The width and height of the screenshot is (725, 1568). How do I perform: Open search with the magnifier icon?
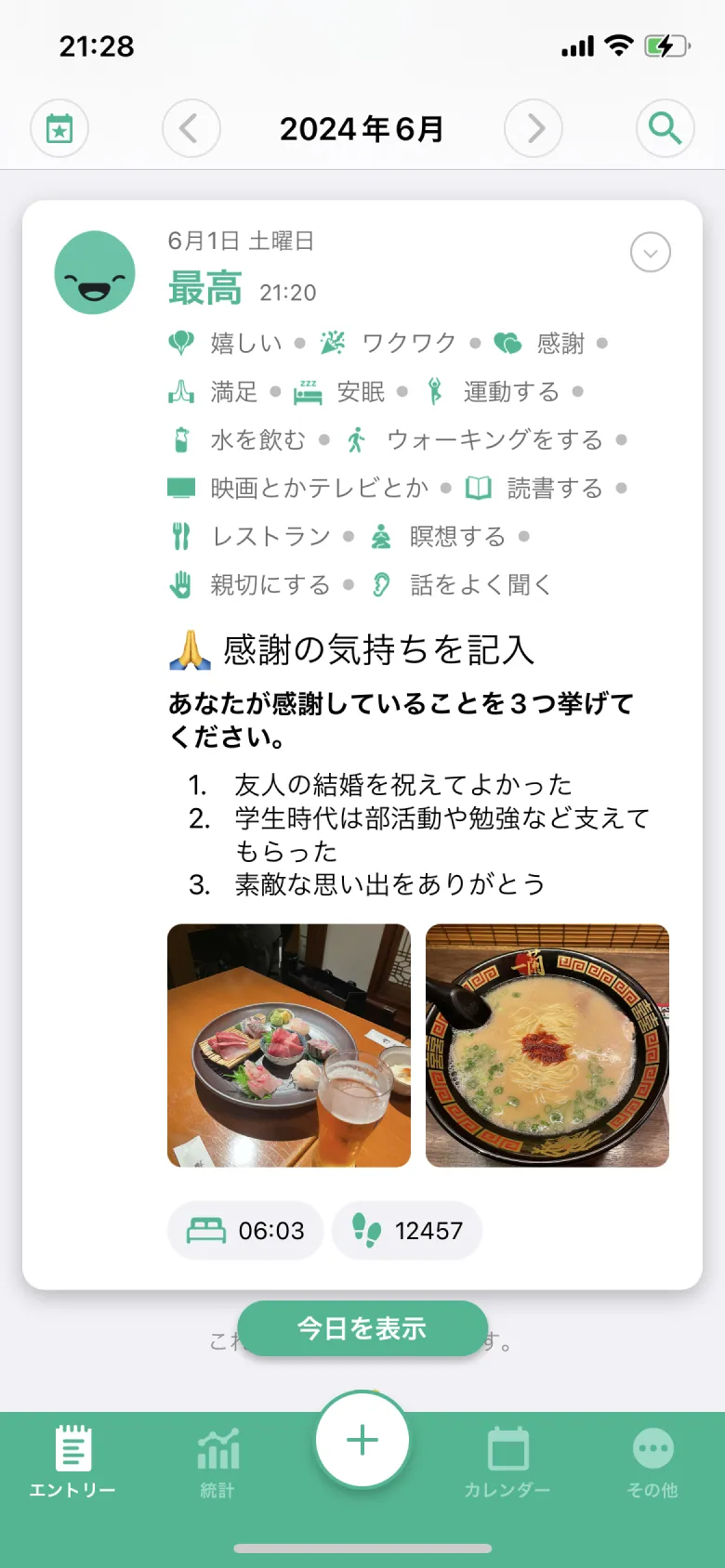pos(665,128)
